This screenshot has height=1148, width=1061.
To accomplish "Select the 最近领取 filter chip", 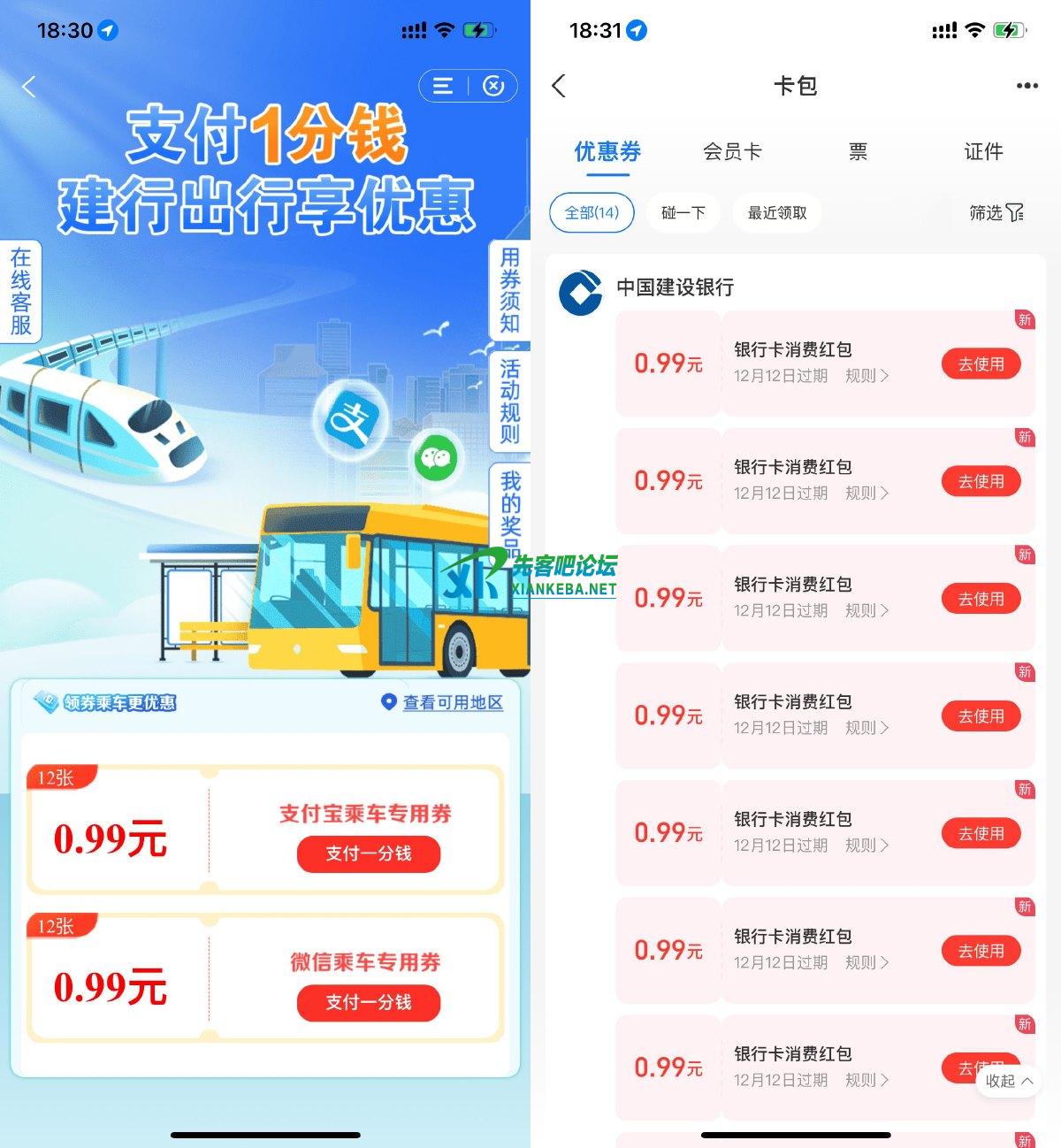I will (x=776, y=213).
